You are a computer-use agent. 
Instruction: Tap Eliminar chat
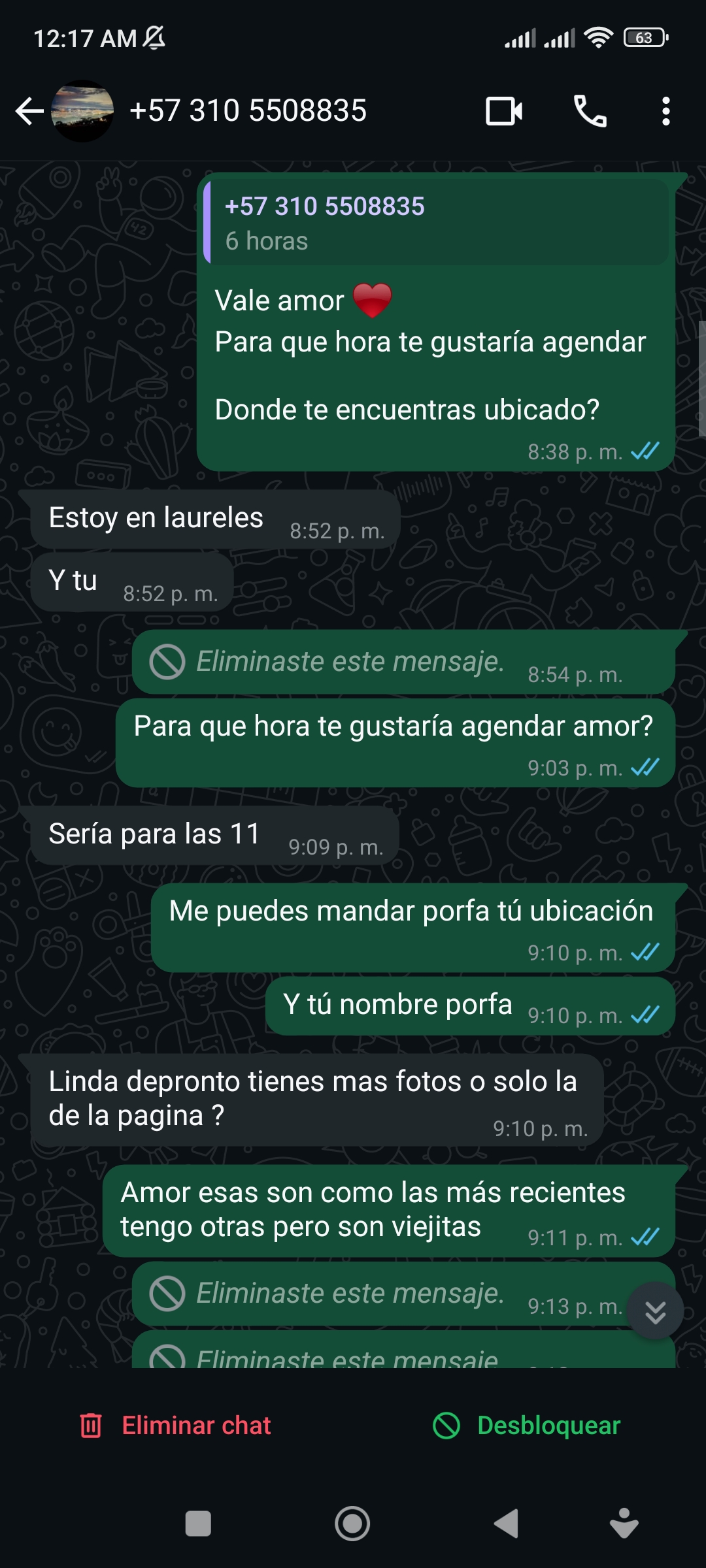(x=175, y=1426)
